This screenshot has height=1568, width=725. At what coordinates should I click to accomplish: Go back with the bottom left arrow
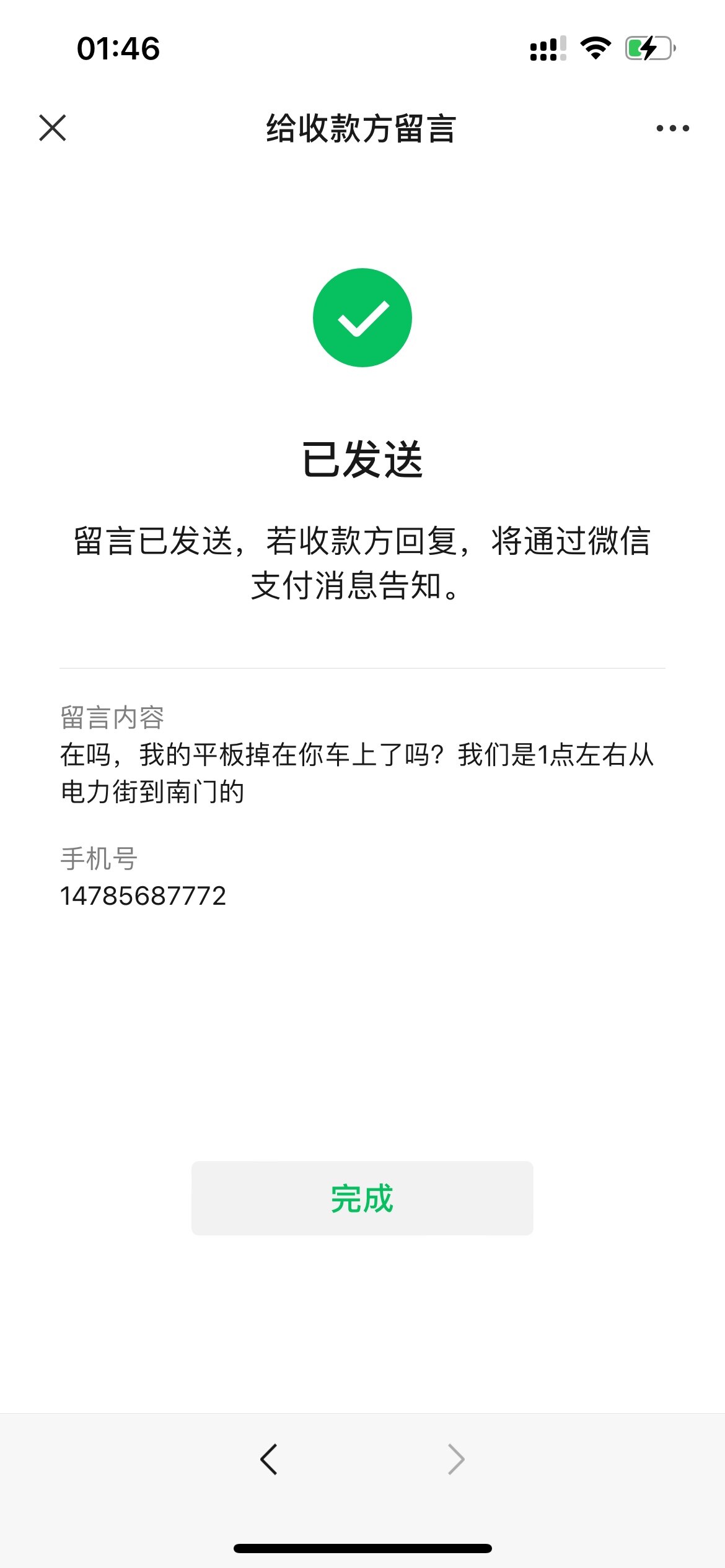point(269,1460)
